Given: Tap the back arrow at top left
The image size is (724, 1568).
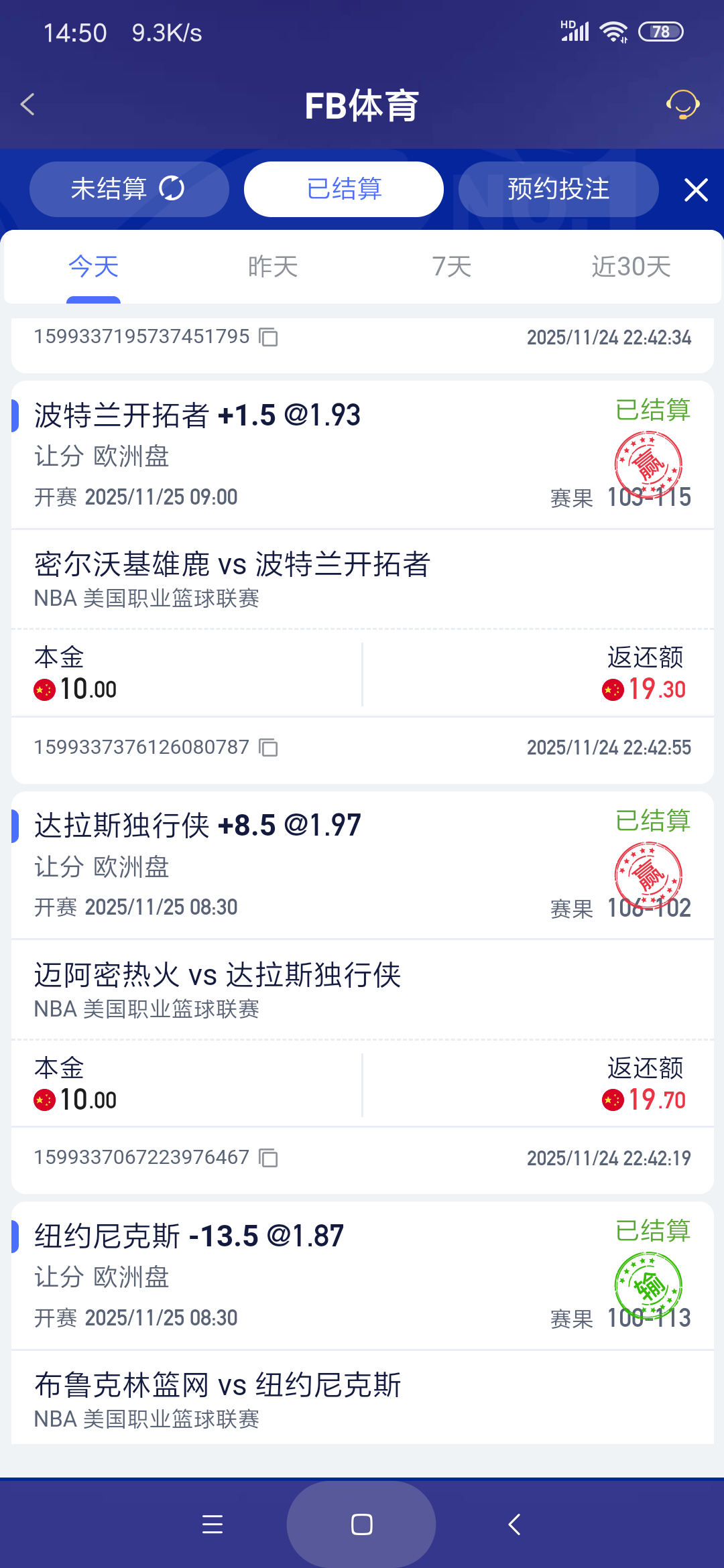Looking at the screenshot, I should [28, 105].
